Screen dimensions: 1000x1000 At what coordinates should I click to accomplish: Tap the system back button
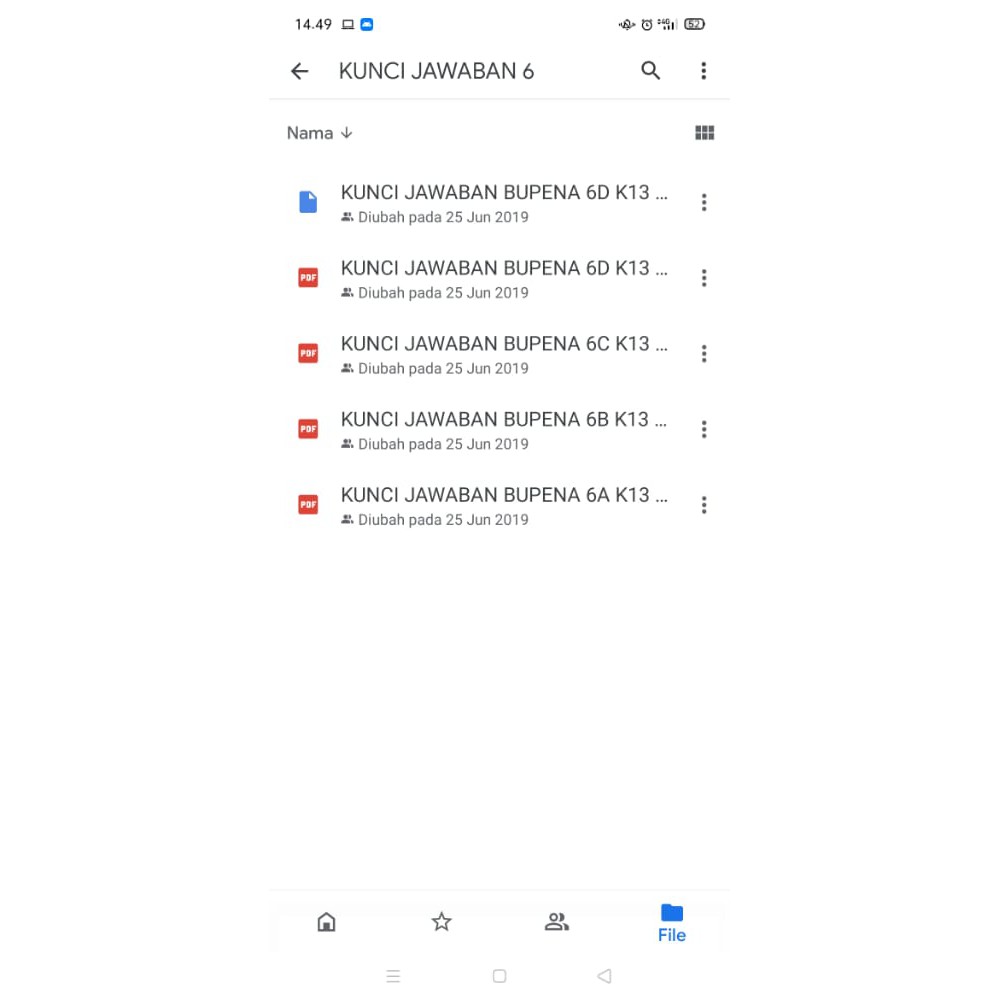[x=604, y=976]
